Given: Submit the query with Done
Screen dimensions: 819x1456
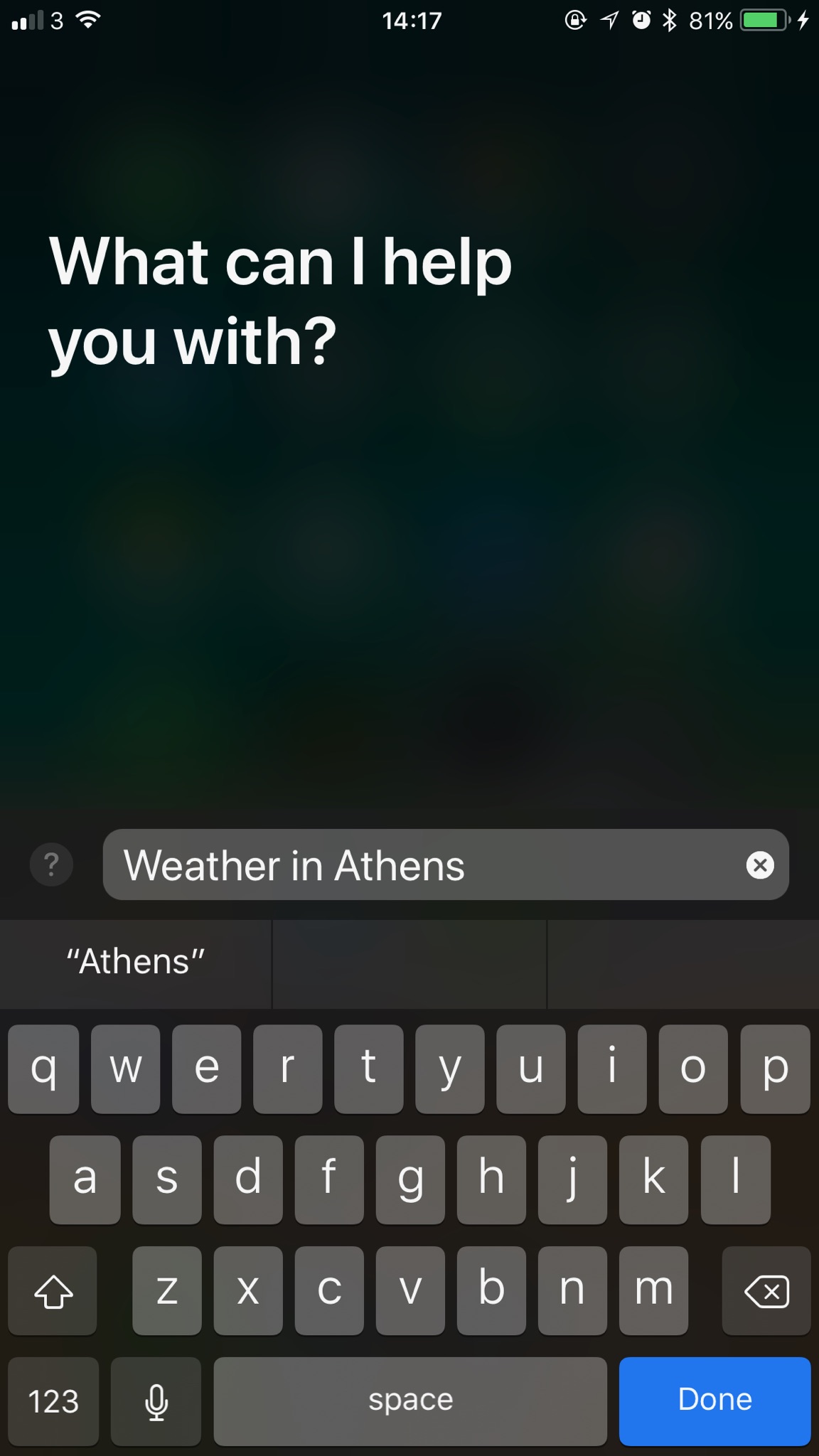Looking at the screenshot, I should click(x=714, y=1401).
